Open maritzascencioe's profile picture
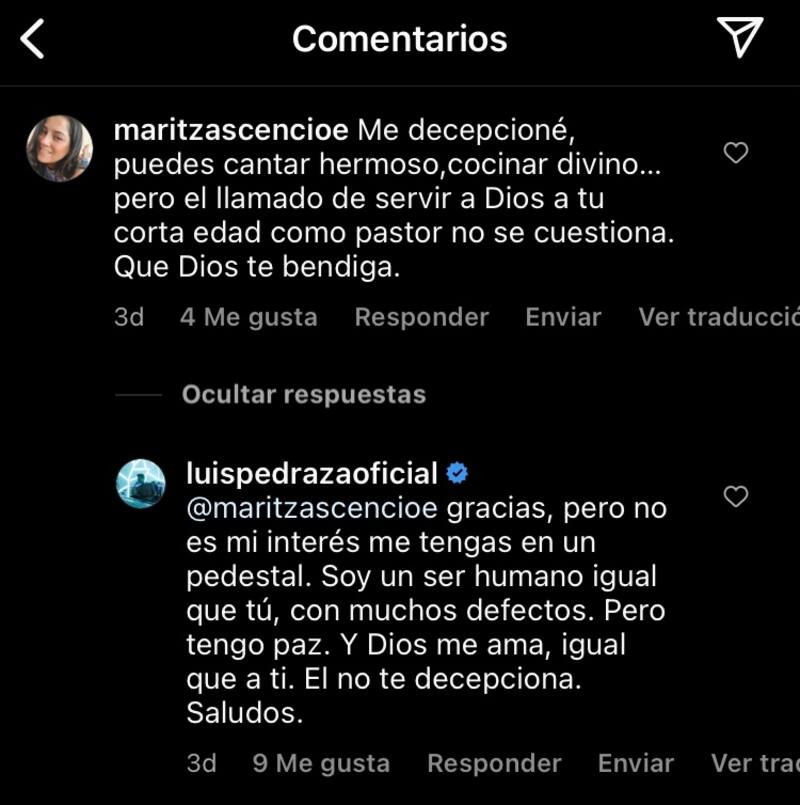800x805 pixels. [59, 148]
